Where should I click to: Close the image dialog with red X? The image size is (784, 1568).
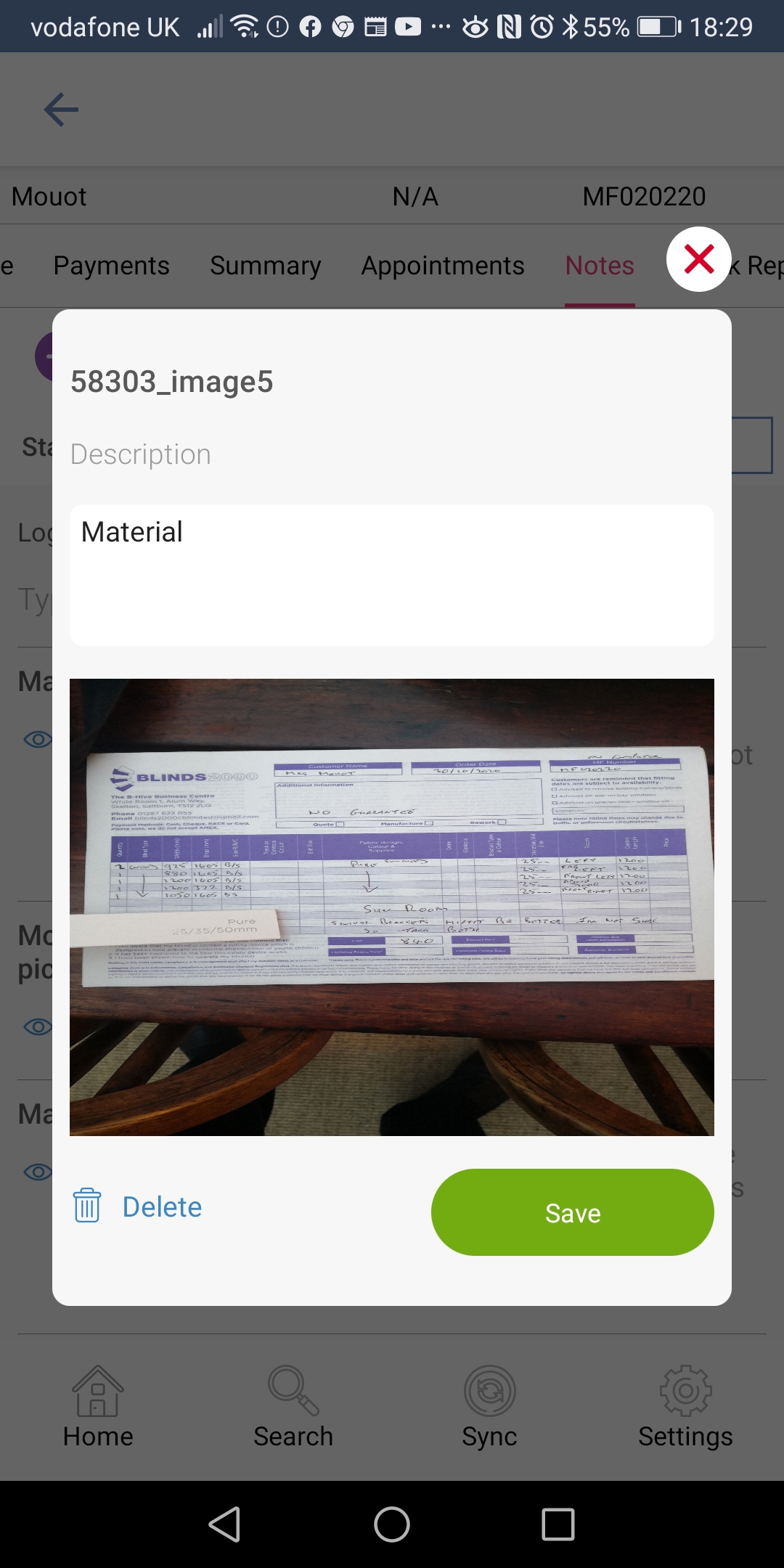[698, 259]
